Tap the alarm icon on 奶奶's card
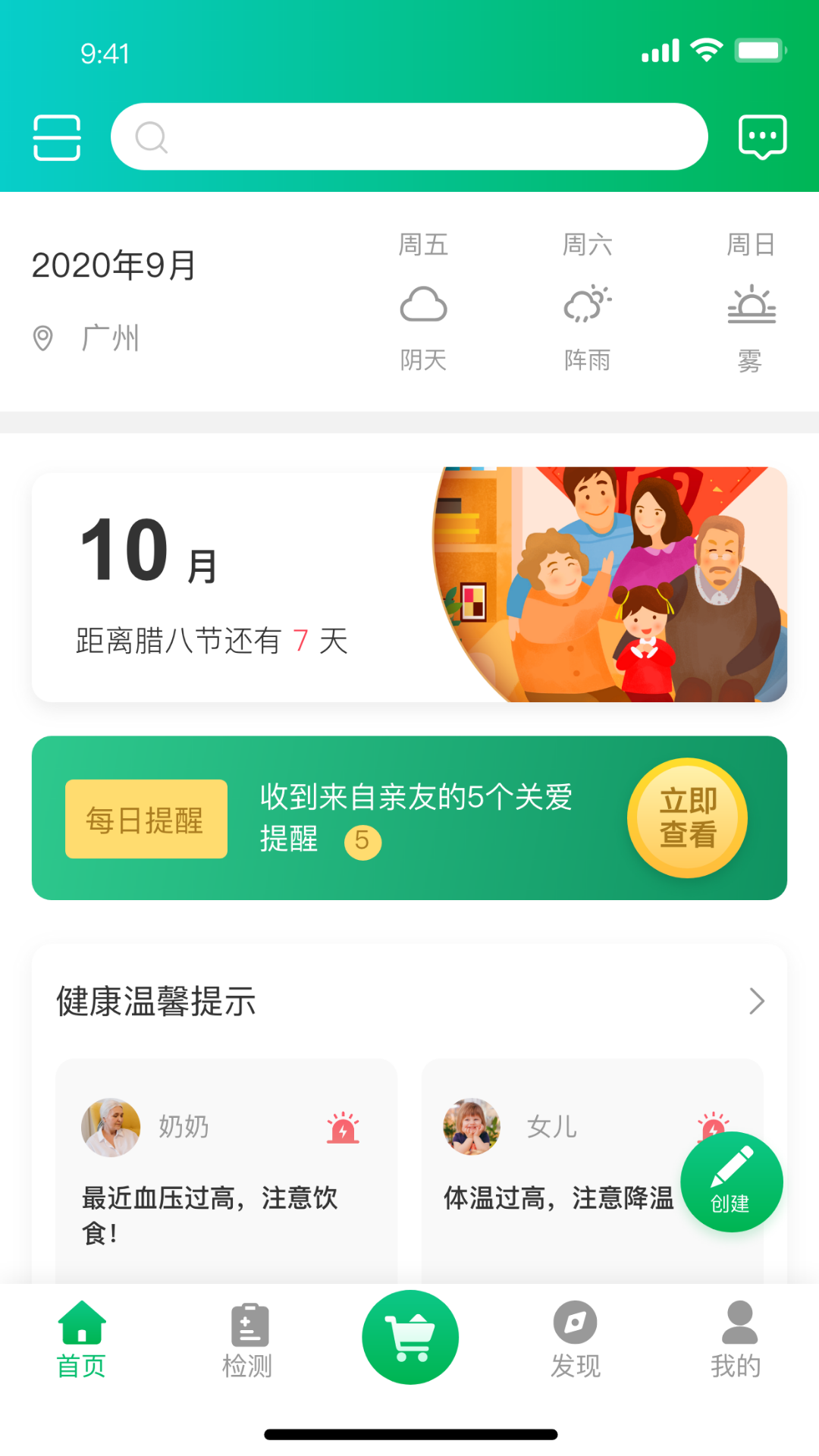 343,1128
